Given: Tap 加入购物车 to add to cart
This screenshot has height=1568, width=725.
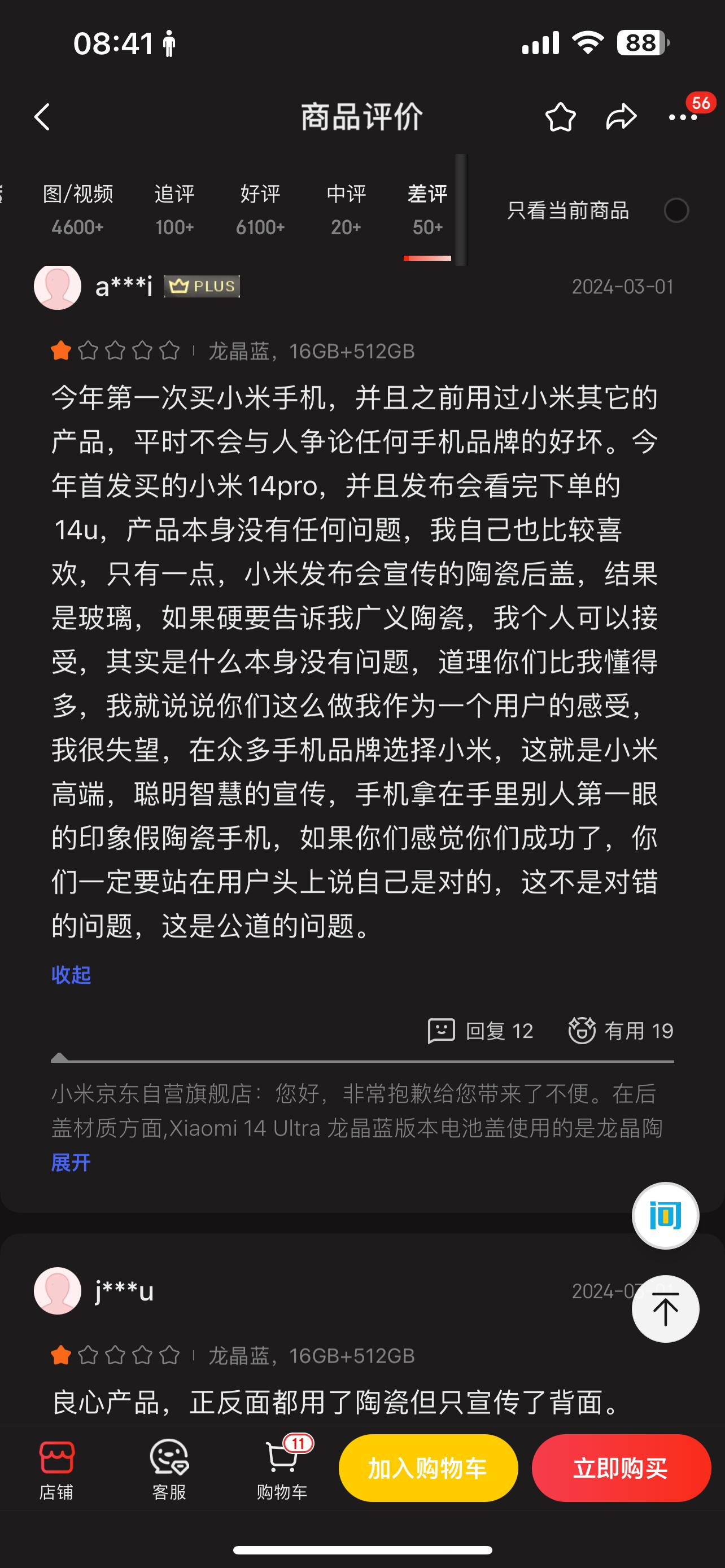Looking at the screenshot, I should [x=428, y=1468].
